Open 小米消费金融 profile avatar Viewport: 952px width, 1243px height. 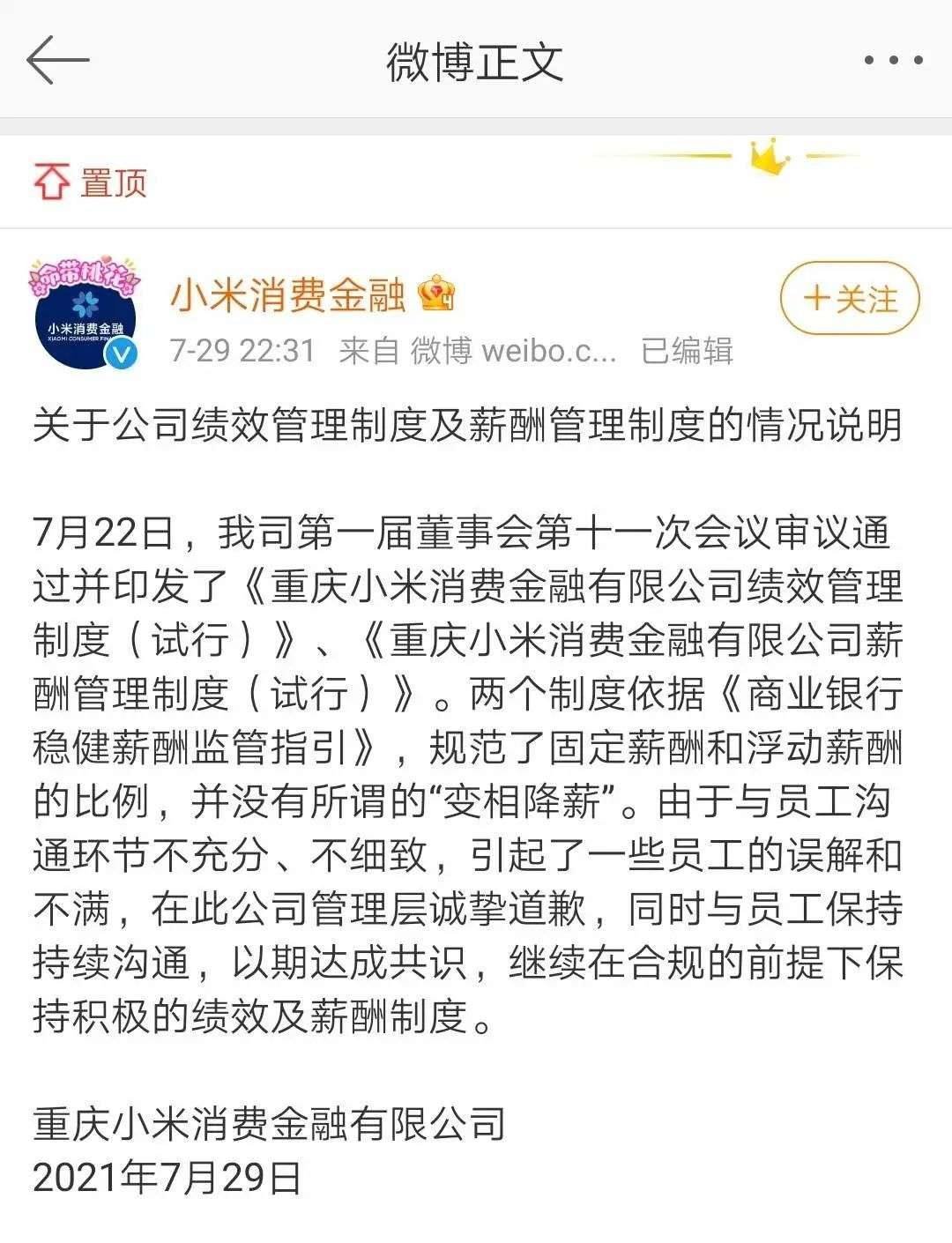click(x=86, y=312)
